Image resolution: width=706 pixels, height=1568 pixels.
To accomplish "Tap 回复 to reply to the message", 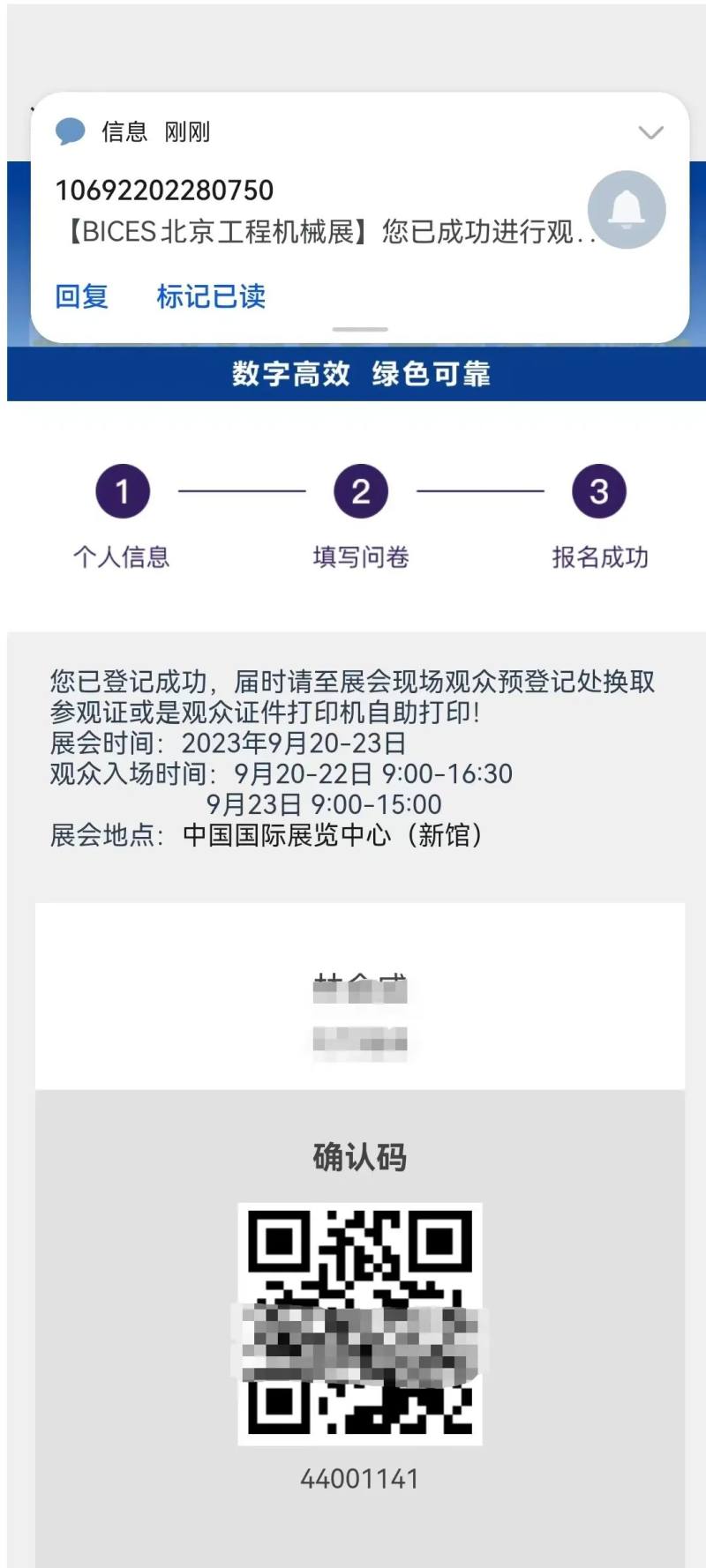I will [81, 296].
